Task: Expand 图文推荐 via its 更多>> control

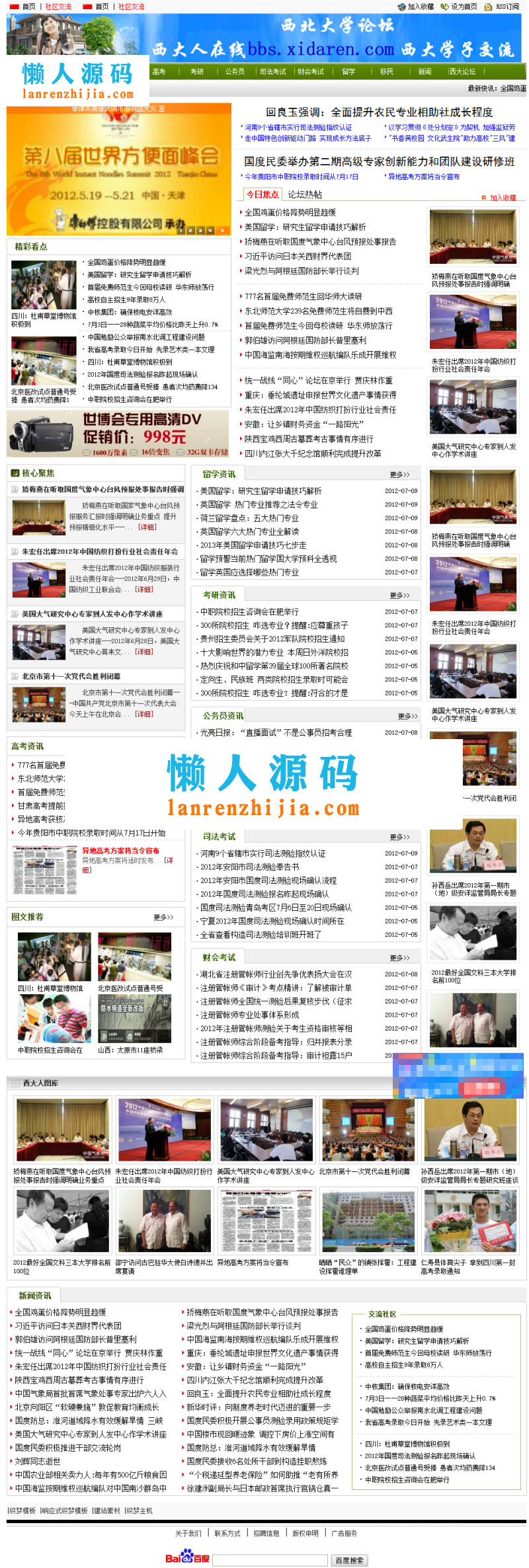Action: 163,918
